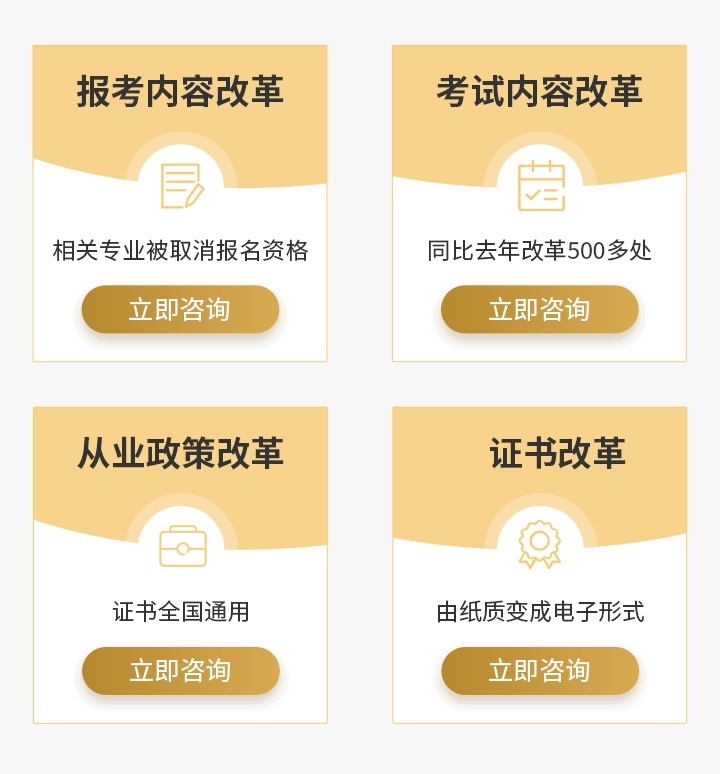Click the text 相关专业被取消报名资格
This screenshot has height=774, width=720.
point(180,249)
